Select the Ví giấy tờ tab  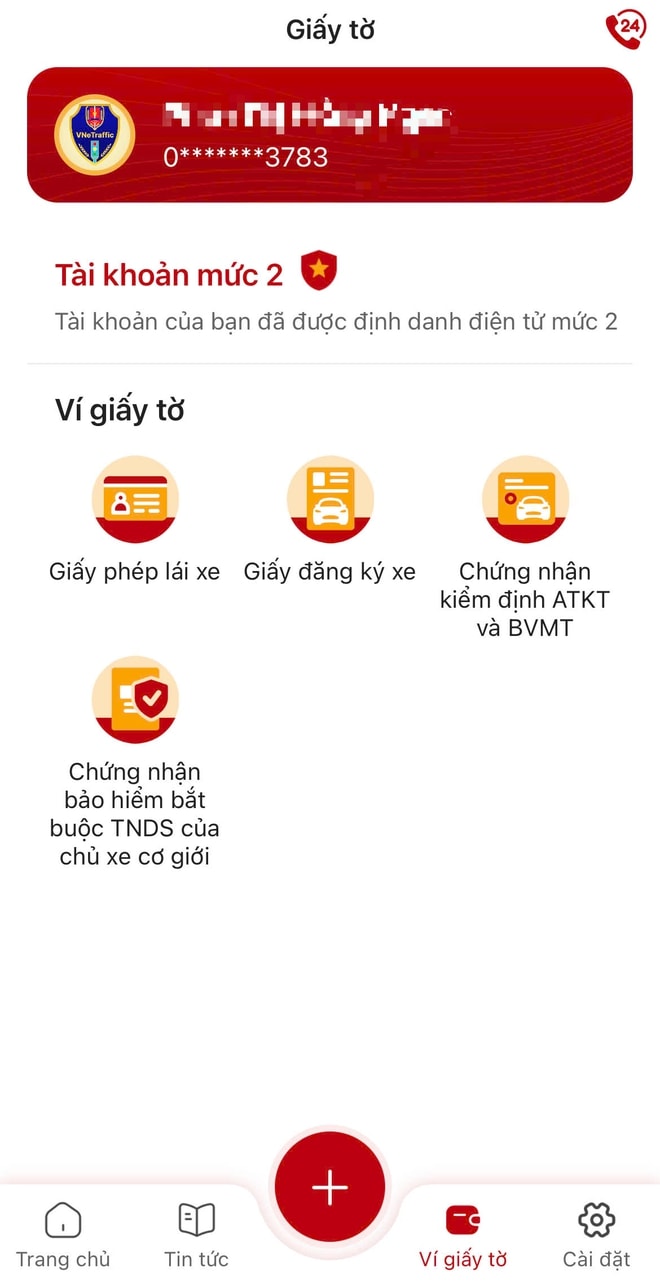pyautogui.click(x=463, y=1235)
